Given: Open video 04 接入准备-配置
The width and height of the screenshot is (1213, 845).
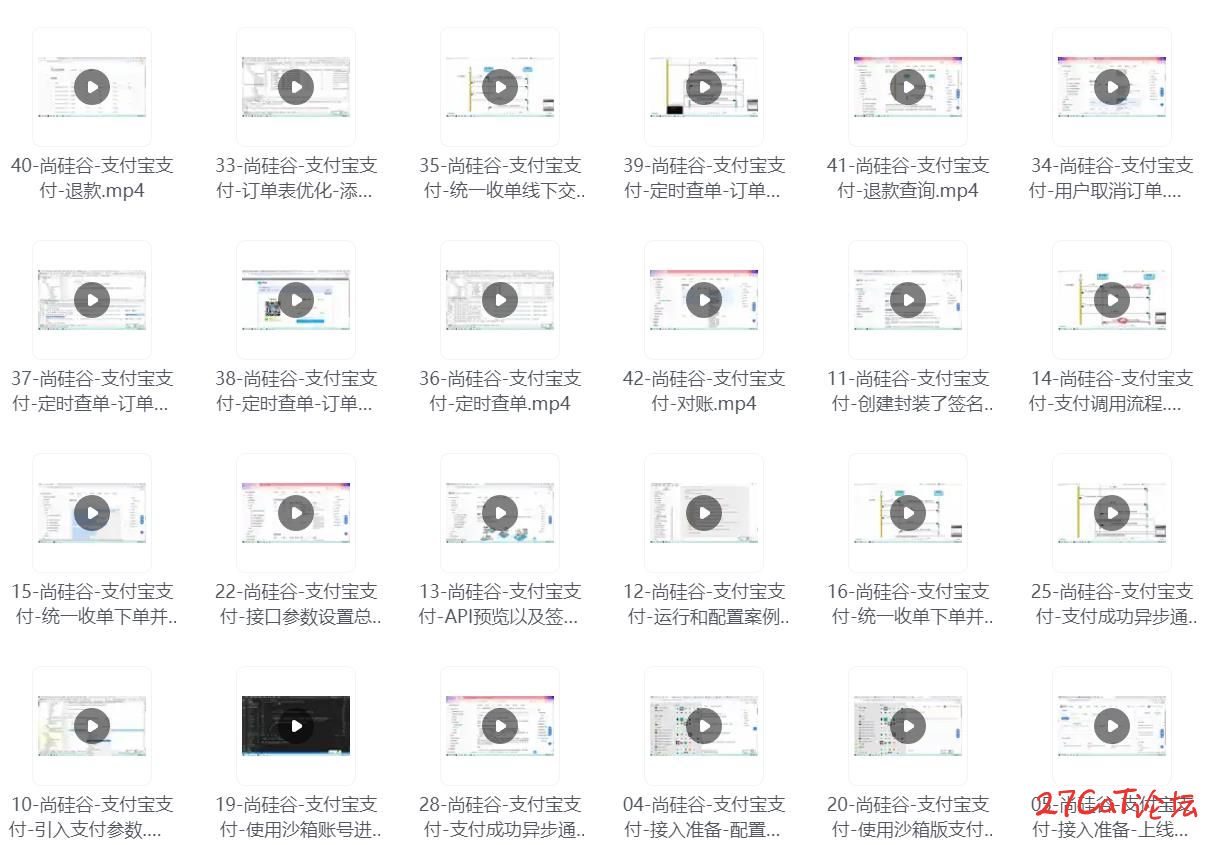Looking at the screenshot, I should (x=704, y=726).
